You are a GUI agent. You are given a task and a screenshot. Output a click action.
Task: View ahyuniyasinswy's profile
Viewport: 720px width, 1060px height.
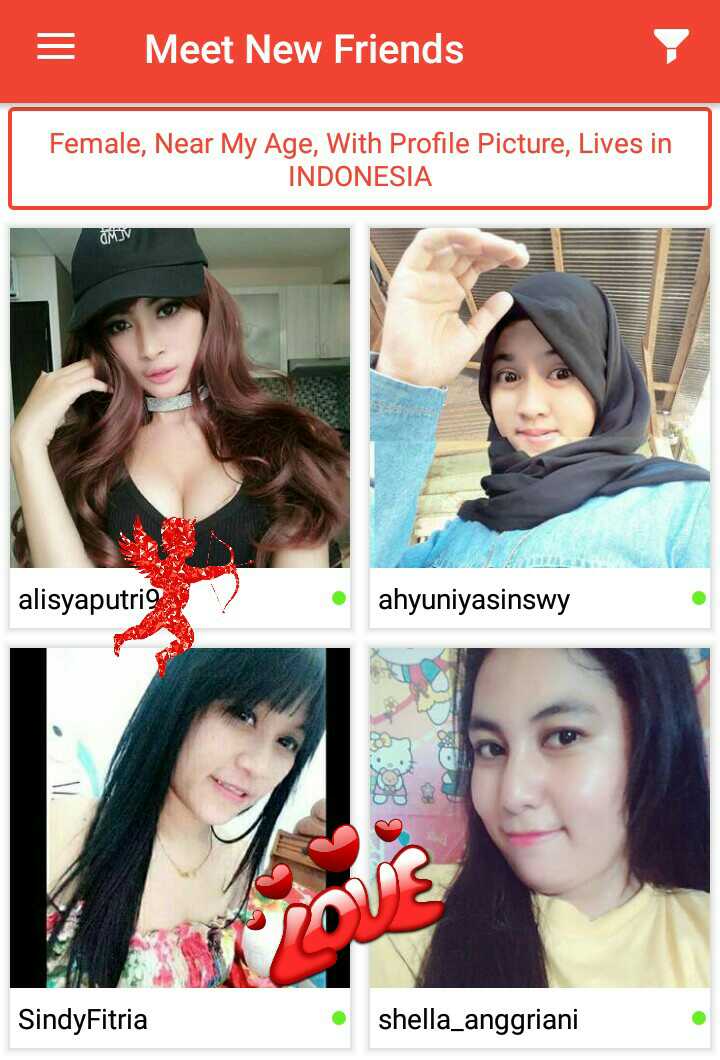tap(540, 400)
